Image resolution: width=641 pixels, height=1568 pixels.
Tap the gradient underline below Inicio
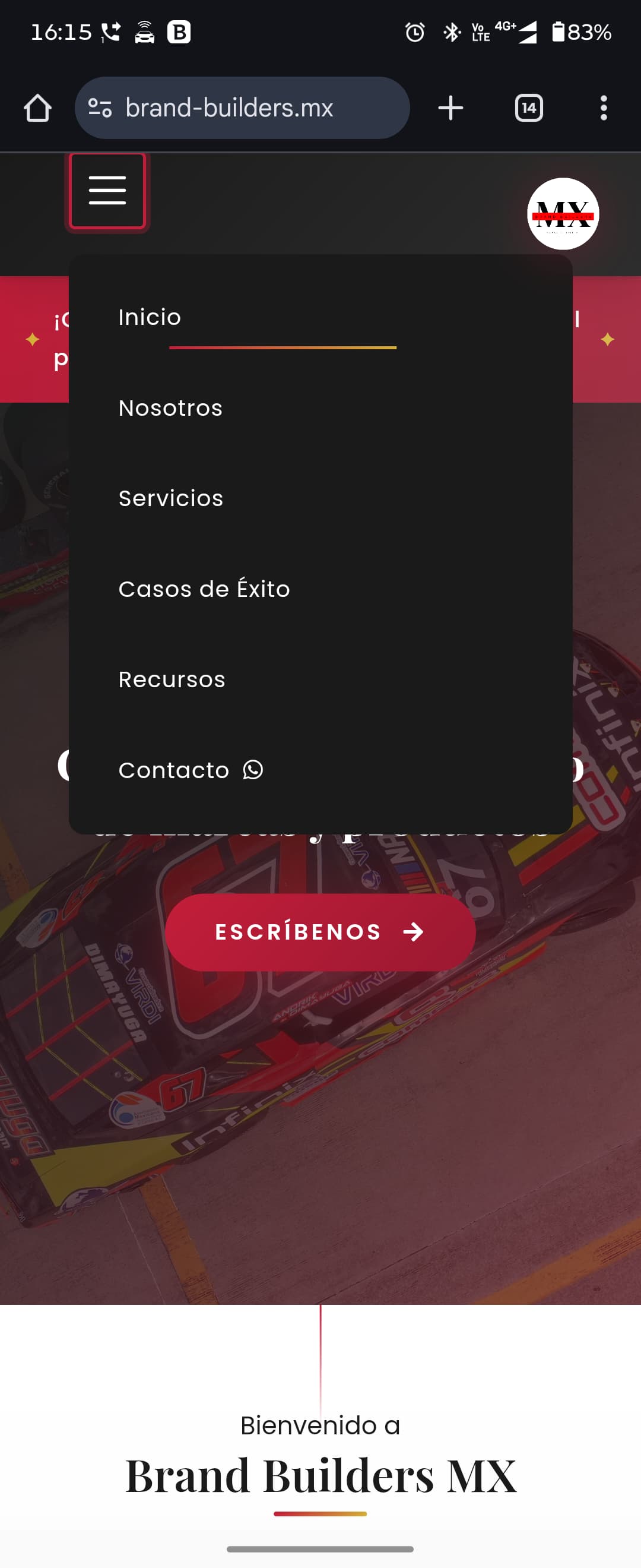(x=283, y=347)
